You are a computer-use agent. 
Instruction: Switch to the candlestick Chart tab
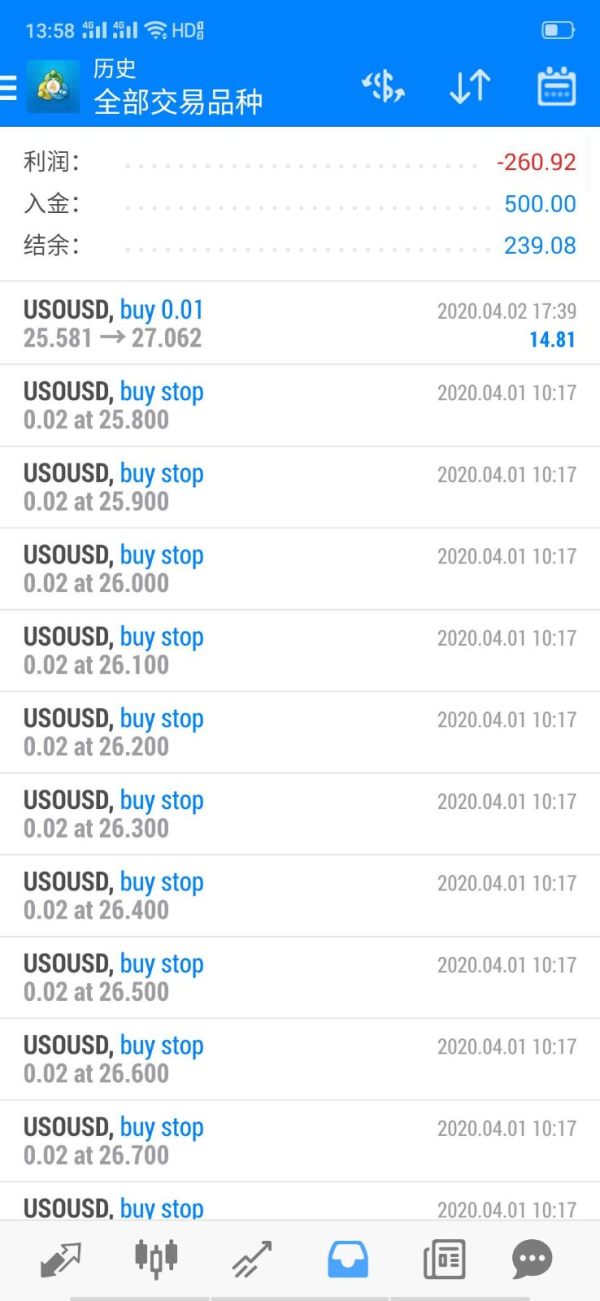pos(156,1257)
